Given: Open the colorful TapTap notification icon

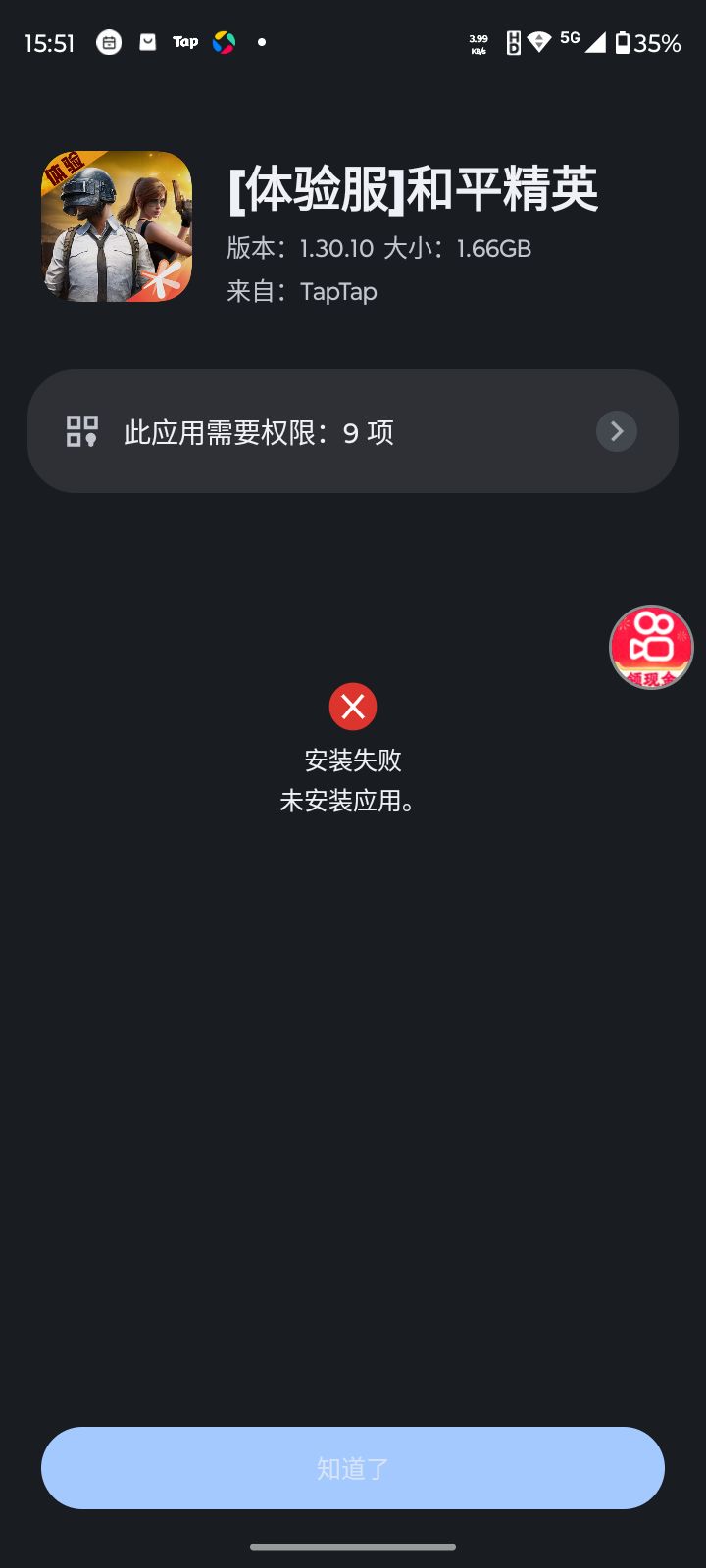Looking at the screenshot, I should pyautogui.click(x=225, y=42).
